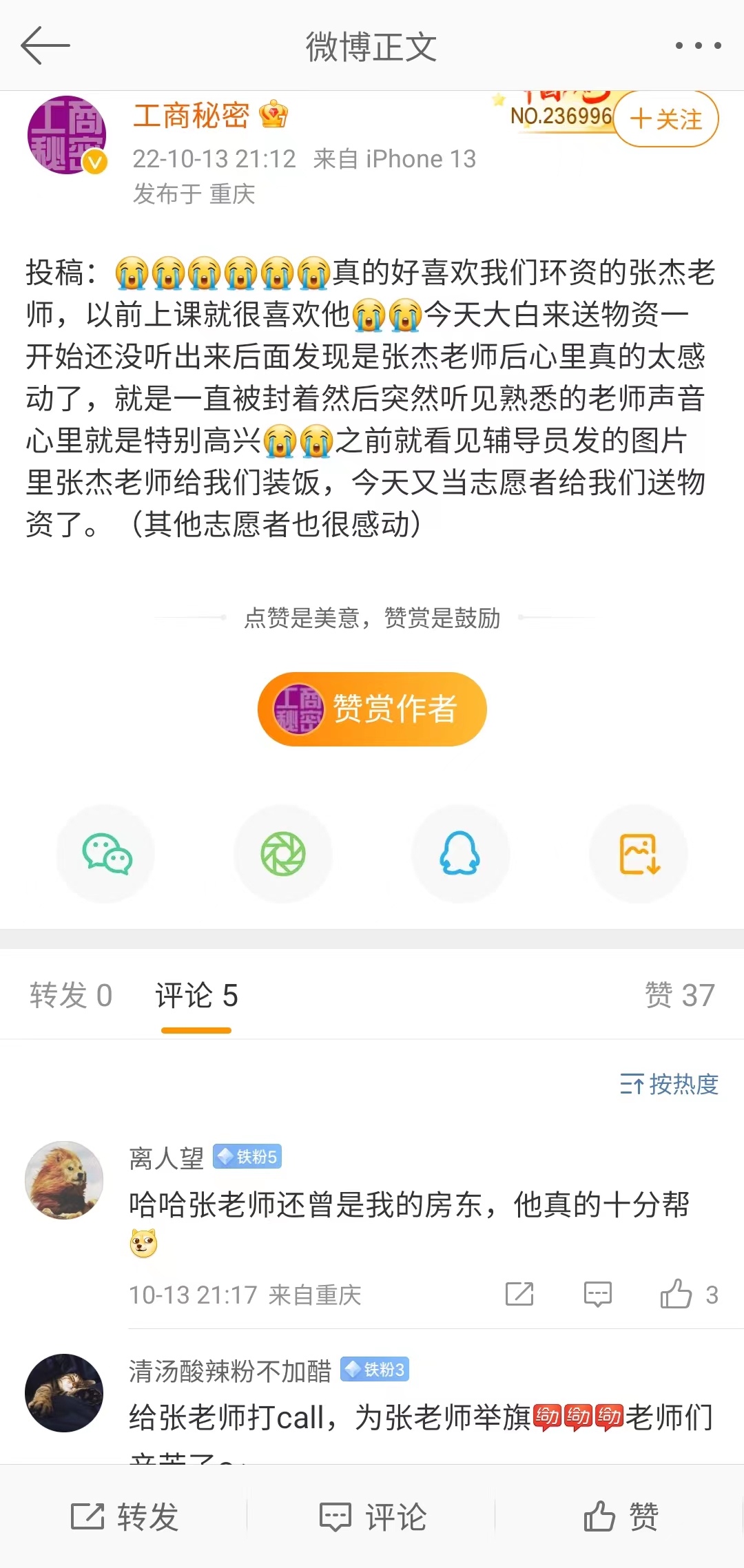Open 工商秘密's profile avatar

coord(67,135)
